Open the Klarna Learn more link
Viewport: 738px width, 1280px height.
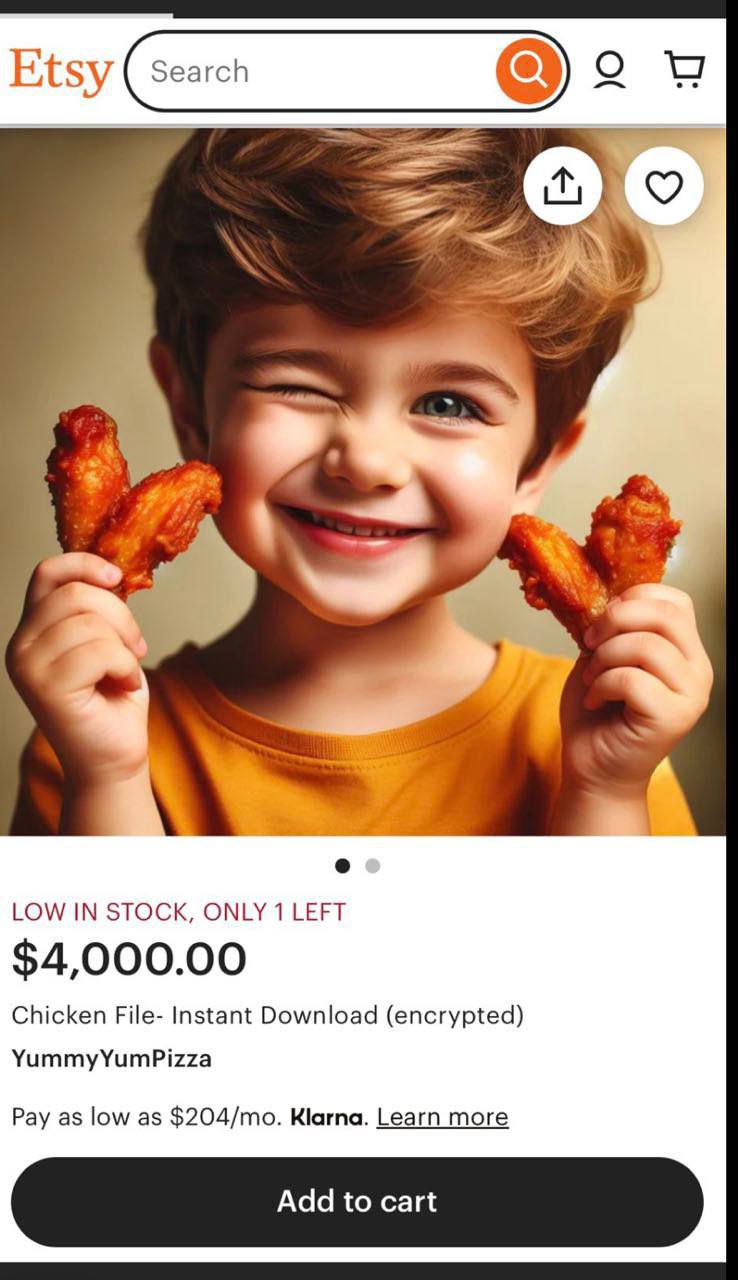point(442,1117)
